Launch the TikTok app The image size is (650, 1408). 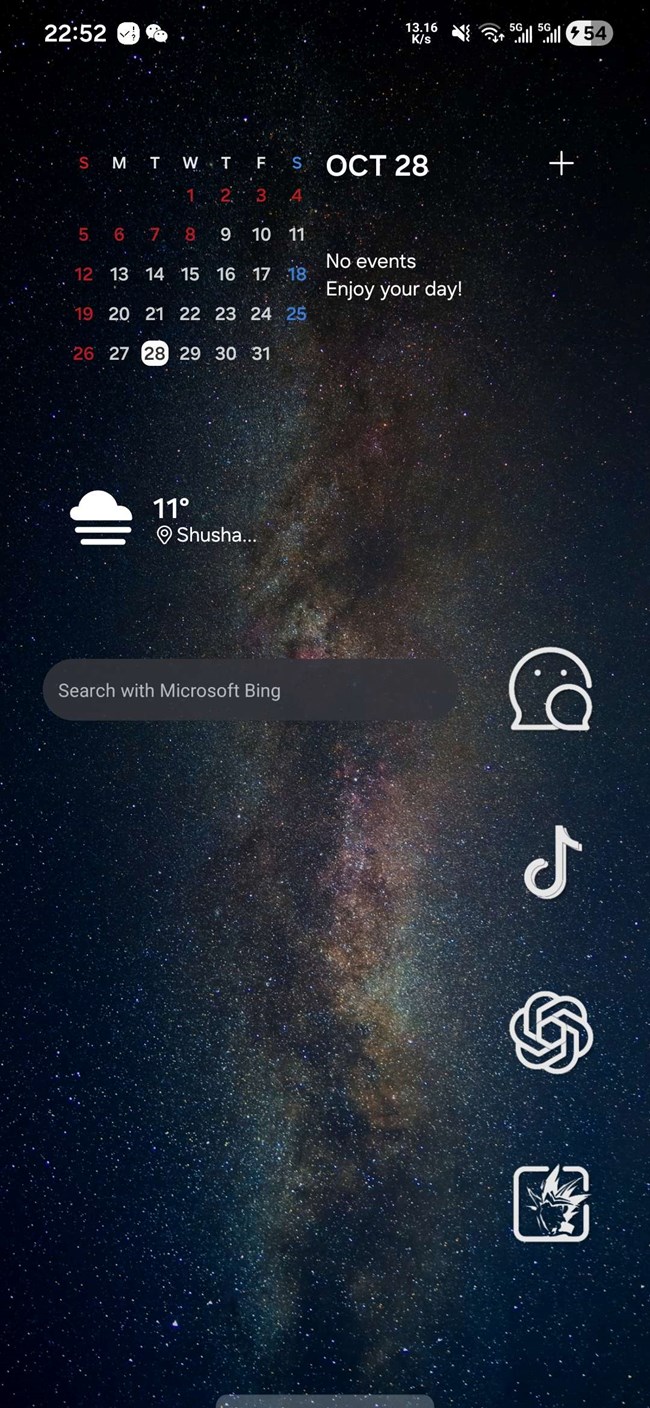[x=552, y=862]
